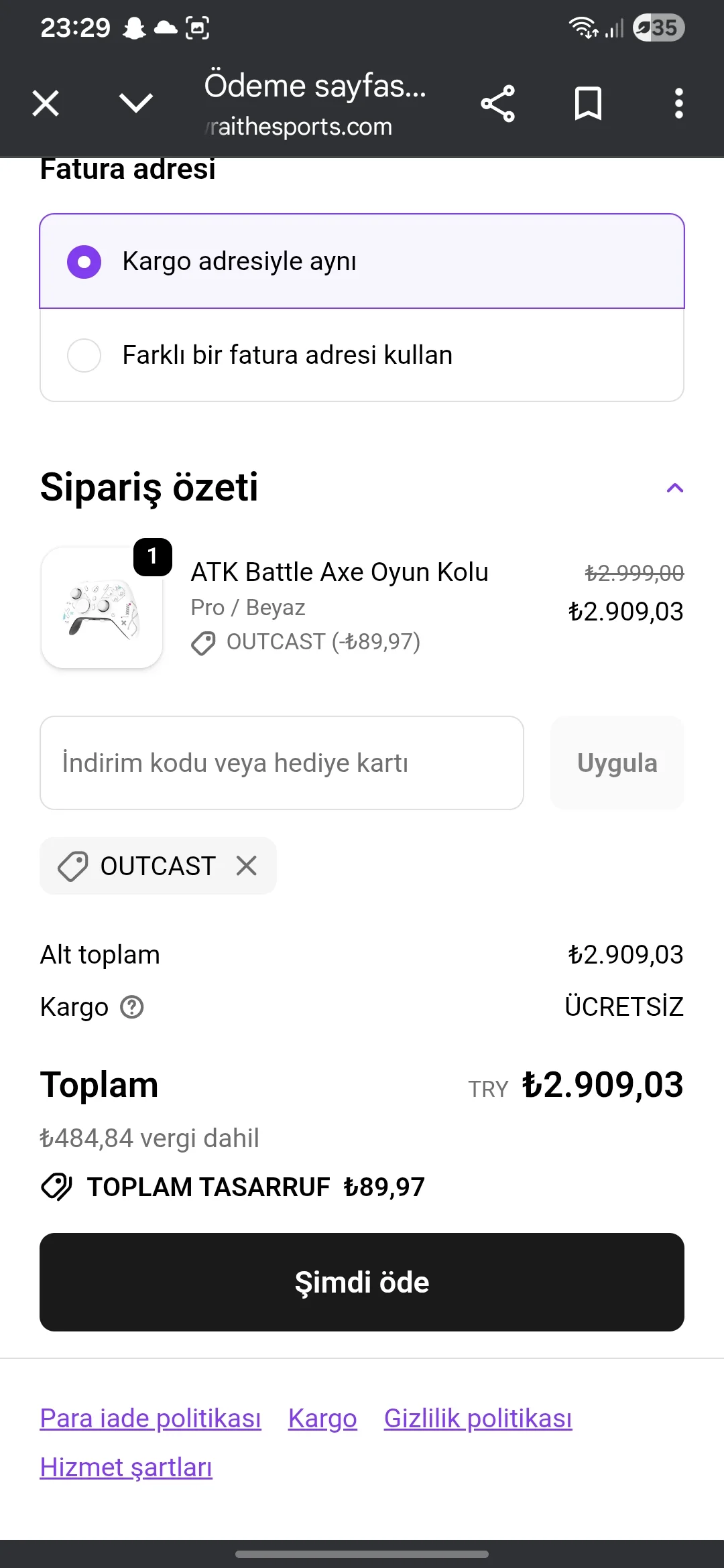
Task: Open 'Para iade politikası' link
Action: pos(151,1419)
